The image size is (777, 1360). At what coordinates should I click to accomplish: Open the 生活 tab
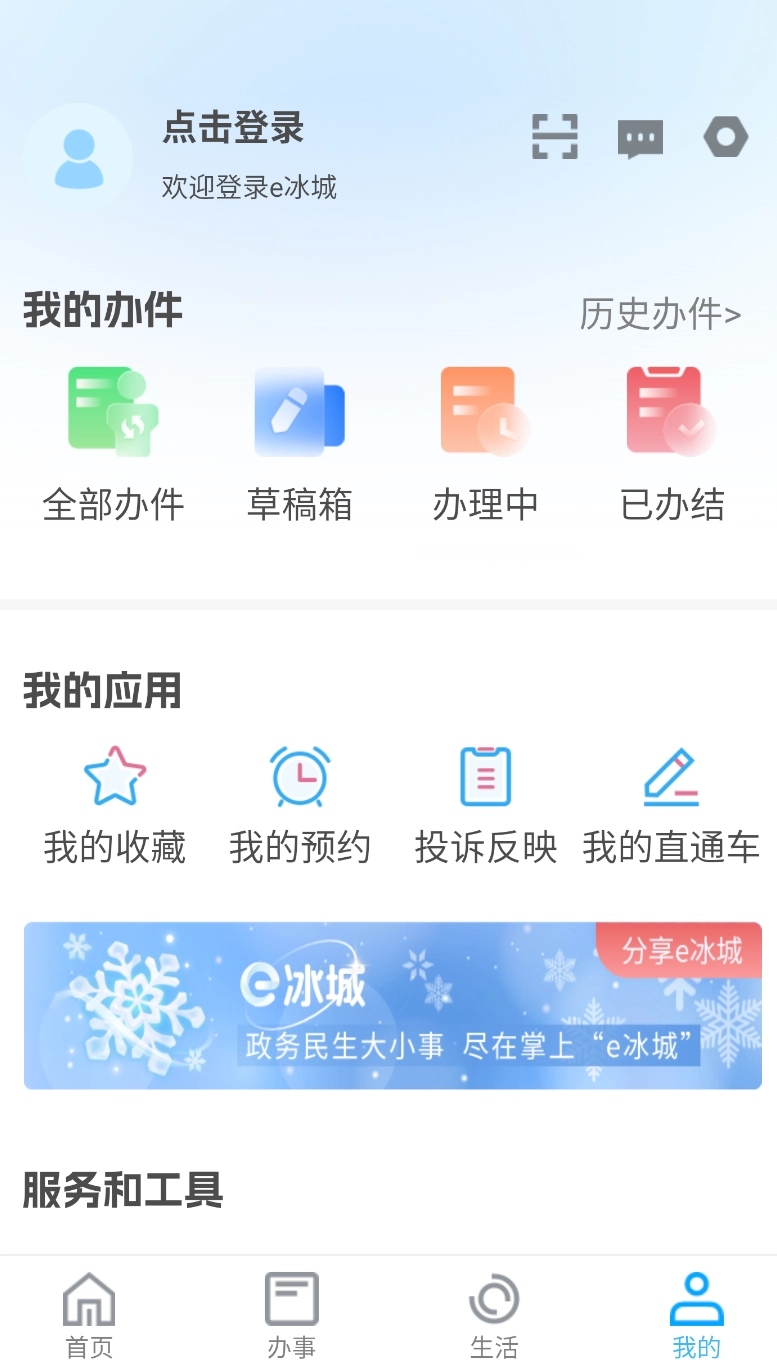pos(494,1310)
